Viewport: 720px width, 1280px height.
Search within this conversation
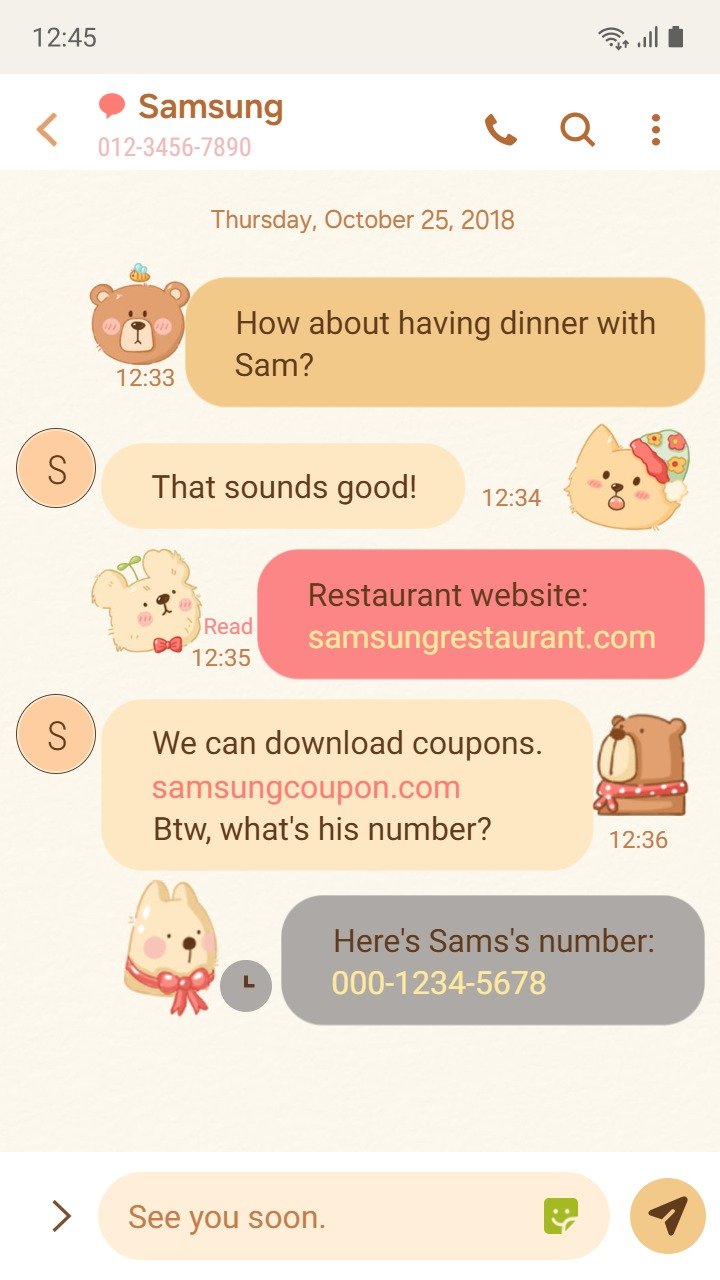[x=578, y=129]
